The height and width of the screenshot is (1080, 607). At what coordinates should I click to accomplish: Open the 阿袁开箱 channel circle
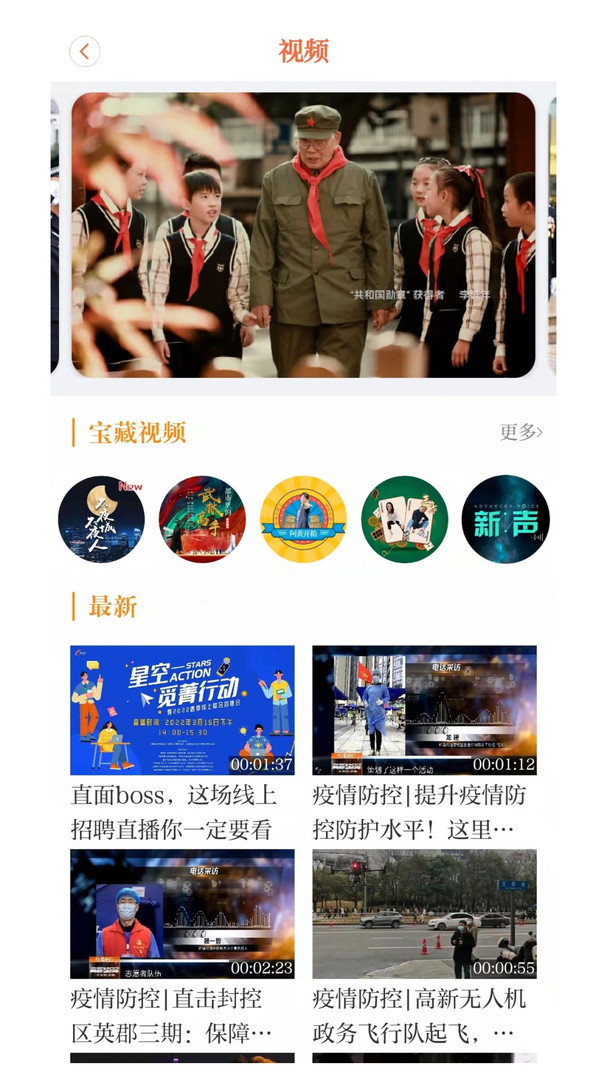(303, 519)
